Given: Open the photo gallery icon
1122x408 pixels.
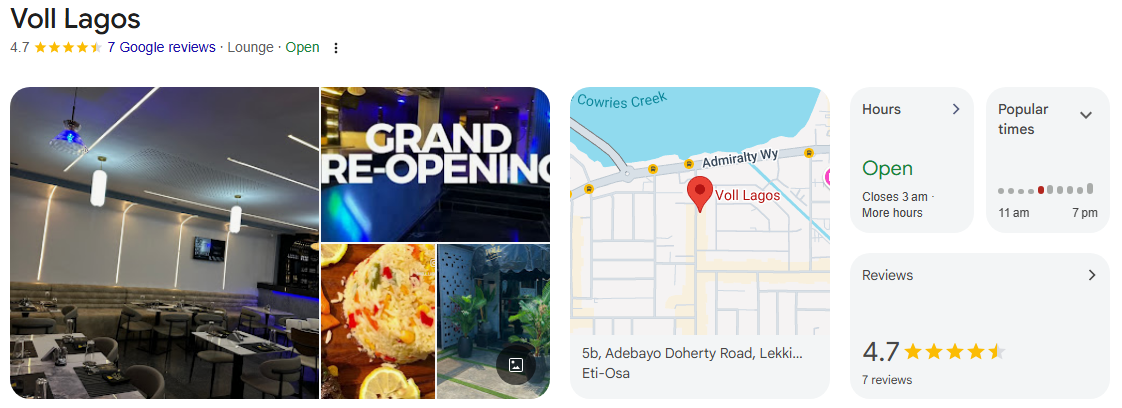Looking at the screenshot, I should coord(516,365).
